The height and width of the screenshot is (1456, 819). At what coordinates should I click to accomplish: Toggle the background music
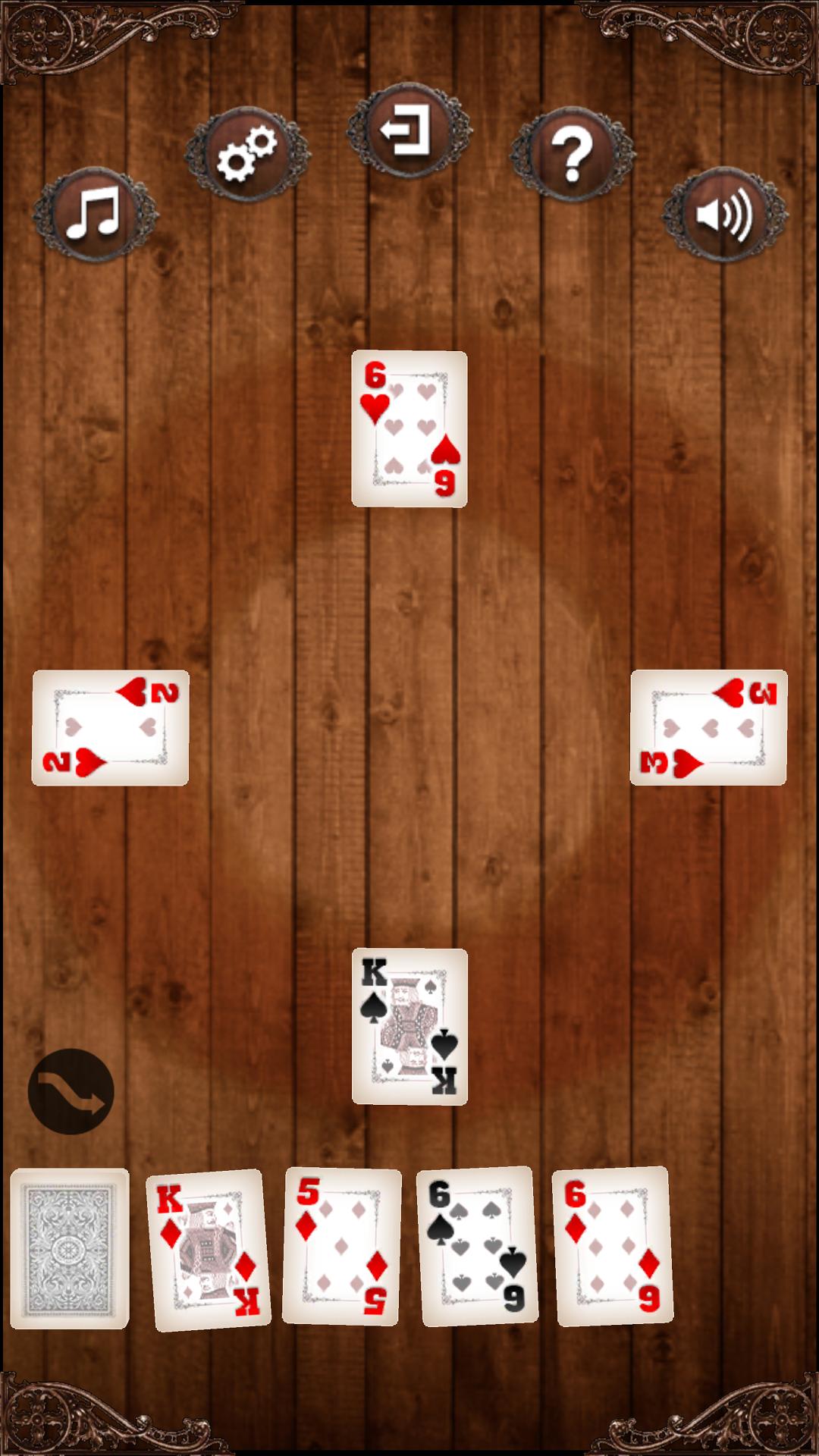94,214
